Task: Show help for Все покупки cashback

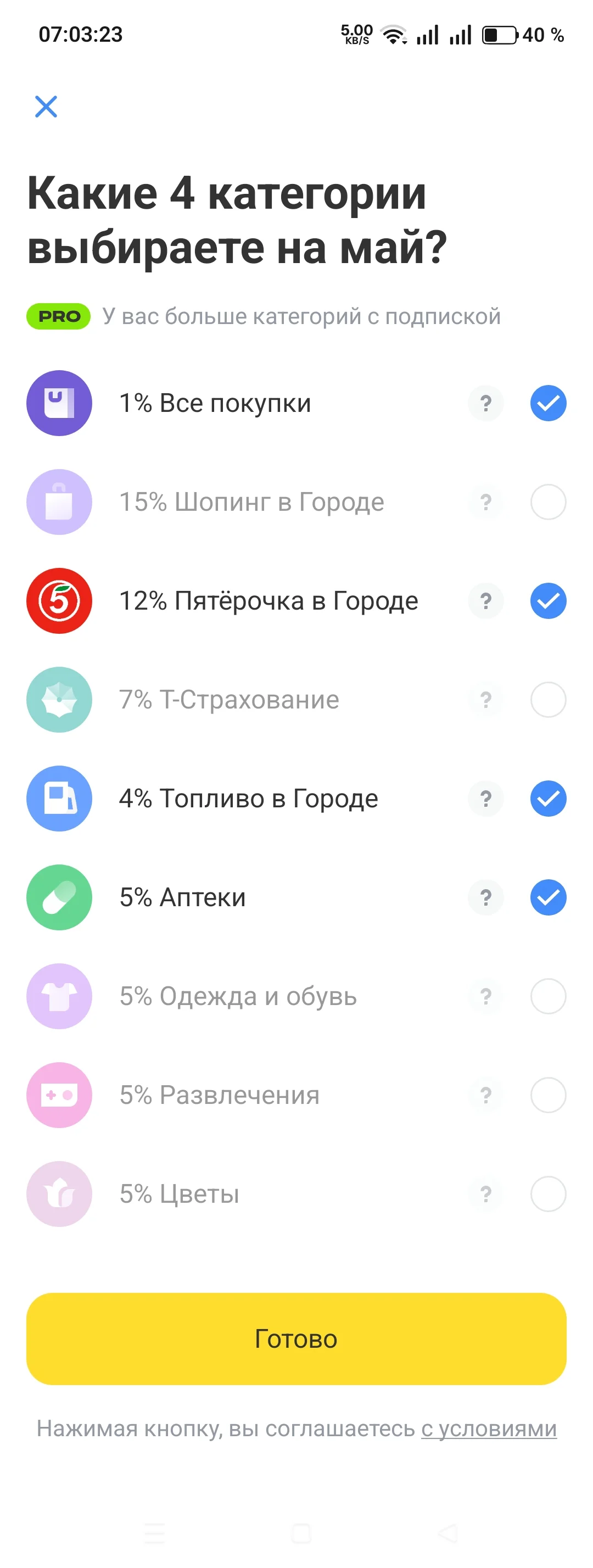Action: pyautogui.click(x=486, y=403)
